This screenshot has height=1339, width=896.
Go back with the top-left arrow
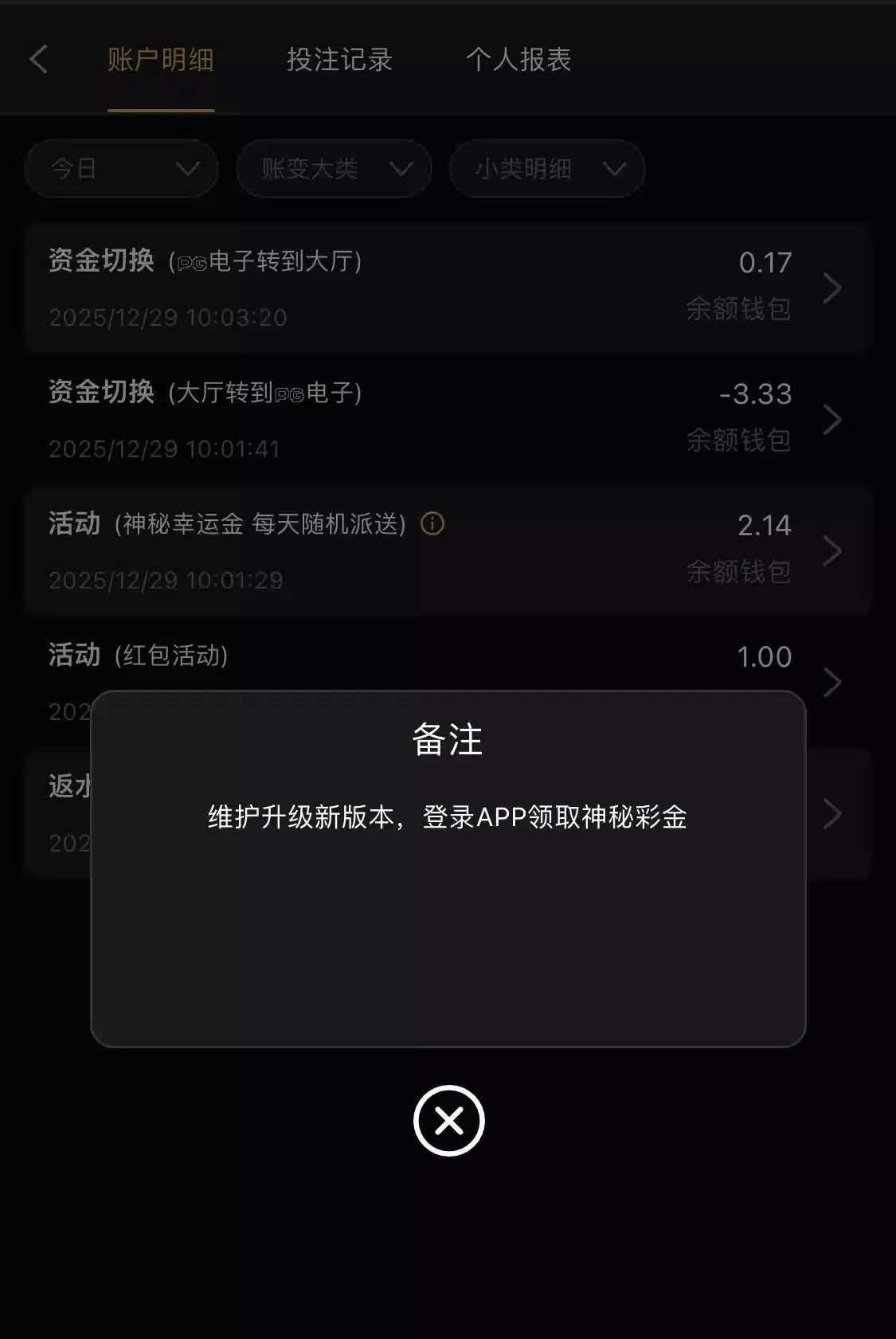tap(38, 60)
